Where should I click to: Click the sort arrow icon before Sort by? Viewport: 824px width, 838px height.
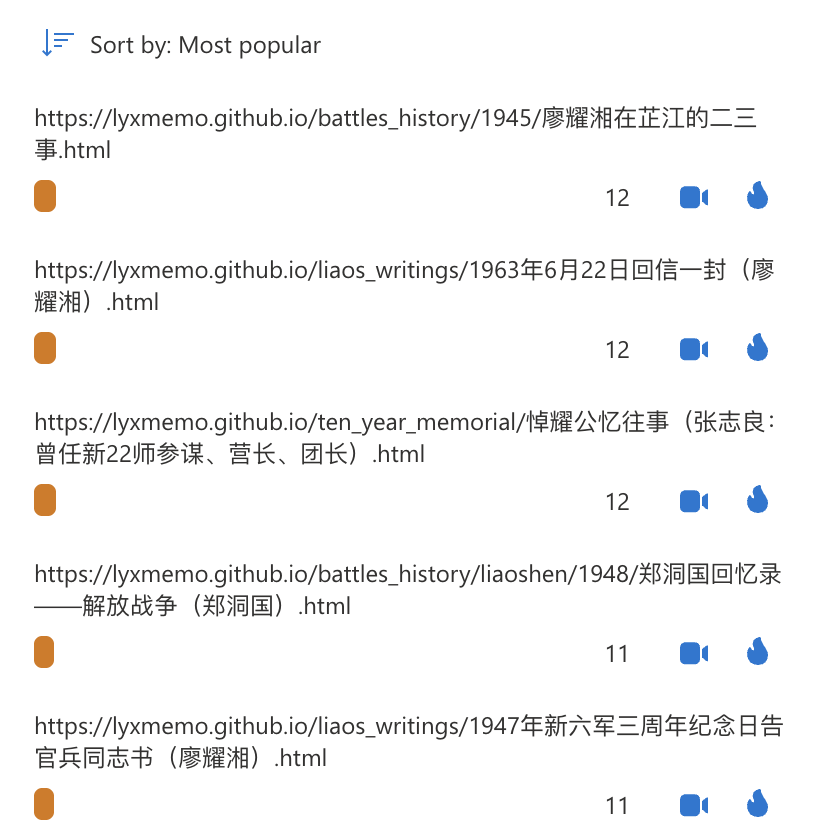(55, 42)
